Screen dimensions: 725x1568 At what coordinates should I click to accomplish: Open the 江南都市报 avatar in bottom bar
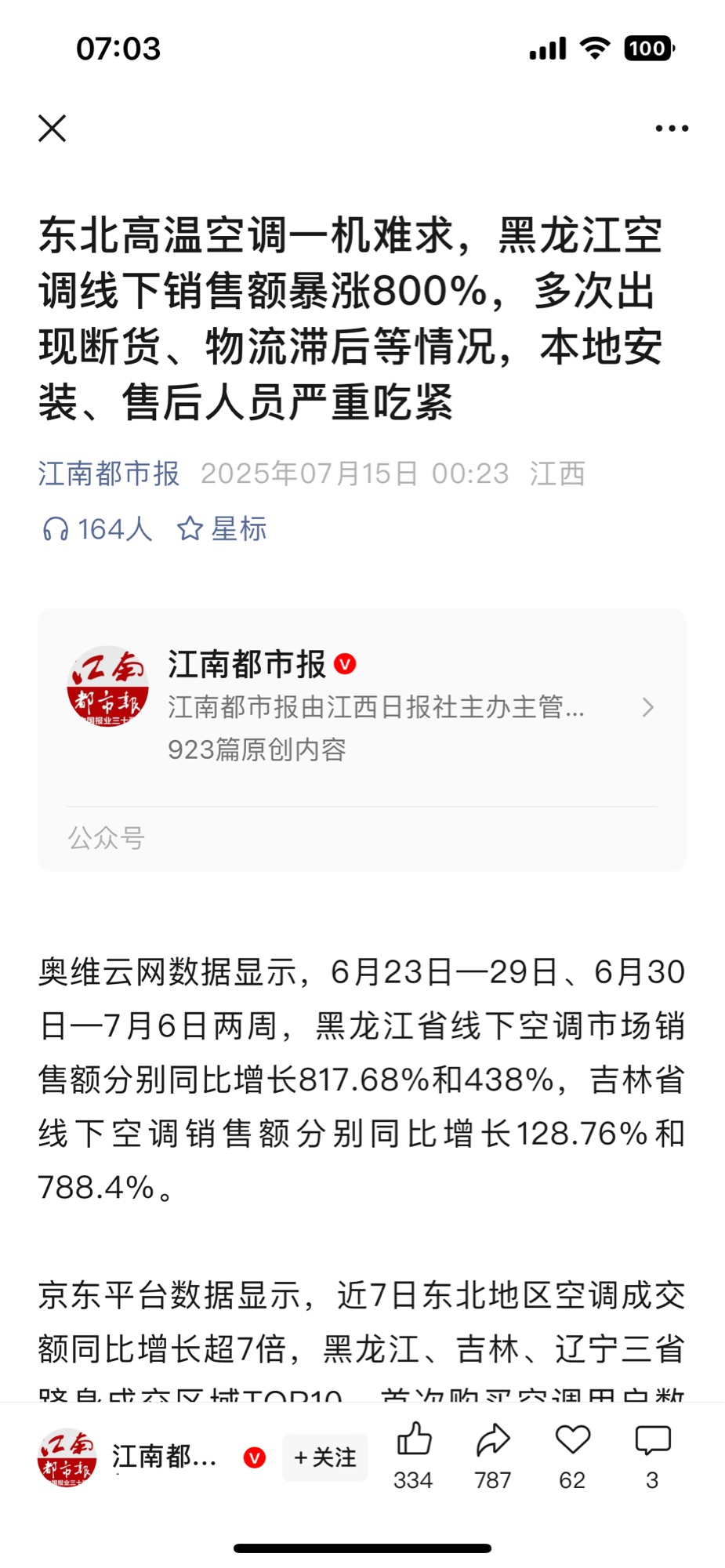67,1457
